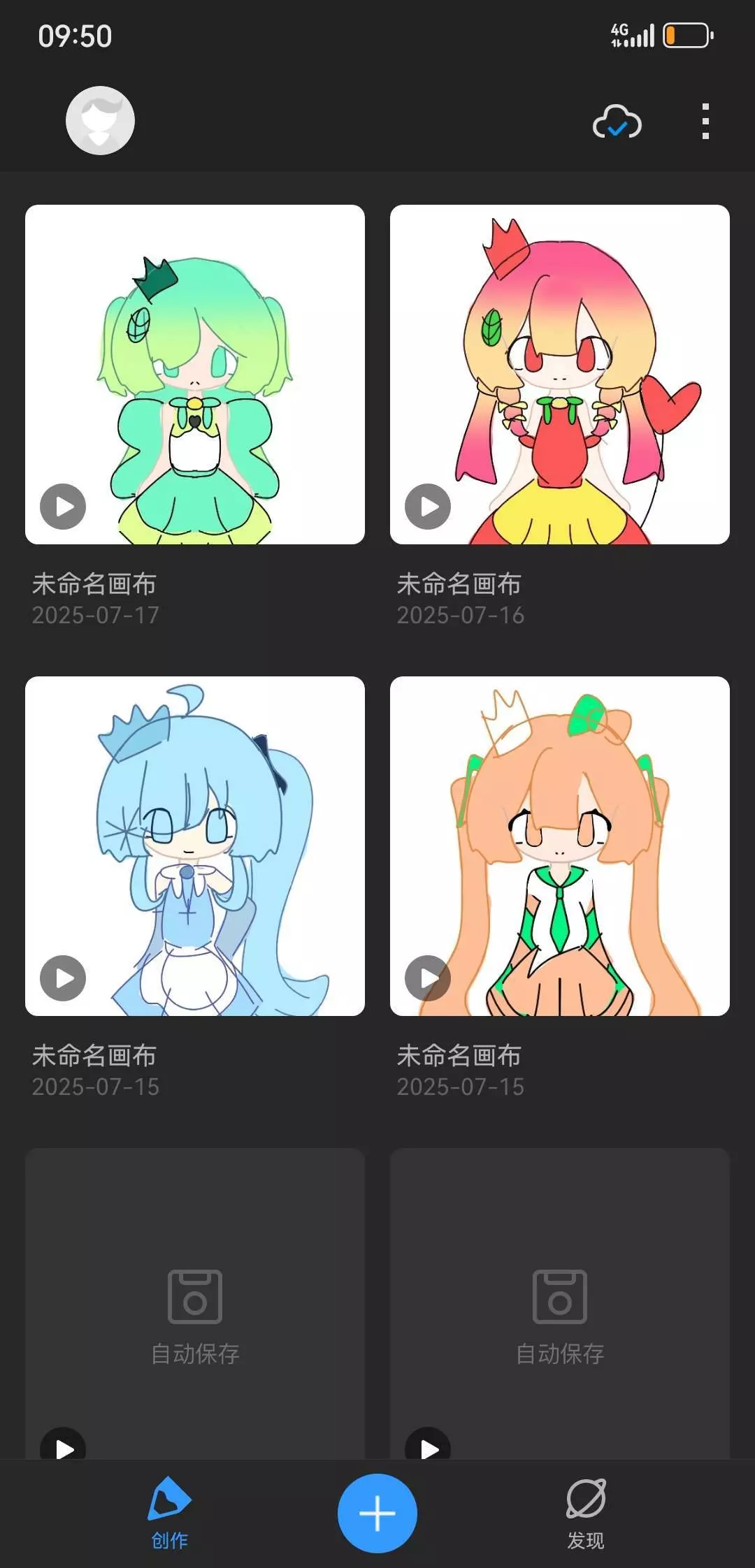Open the profile avatar

(100, 120)
